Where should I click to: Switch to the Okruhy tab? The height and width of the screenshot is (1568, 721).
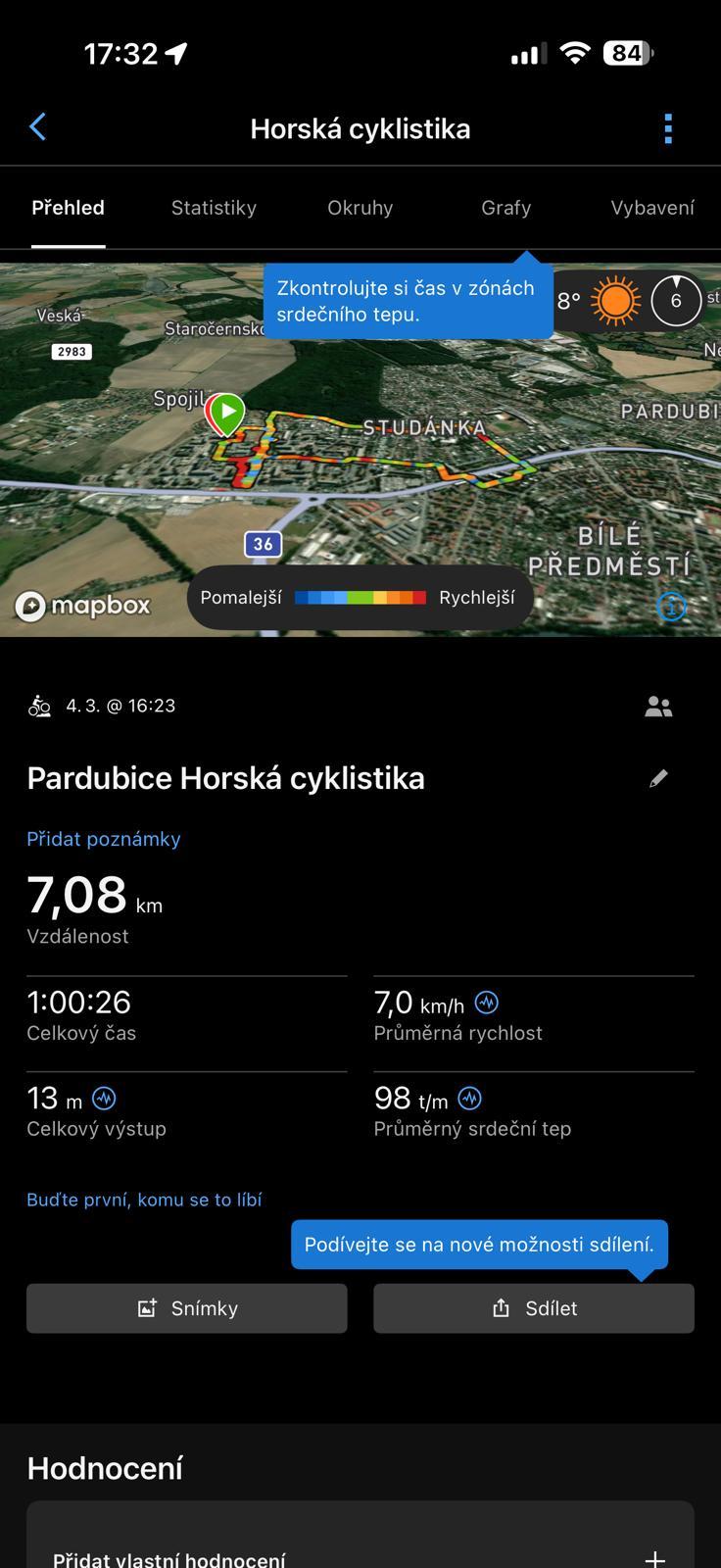[360, 208]
